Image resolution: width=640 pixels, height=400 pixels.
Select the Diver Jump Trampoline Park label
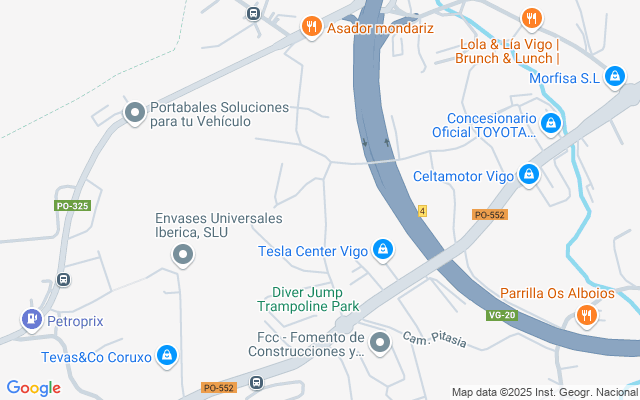pos(307,299)
